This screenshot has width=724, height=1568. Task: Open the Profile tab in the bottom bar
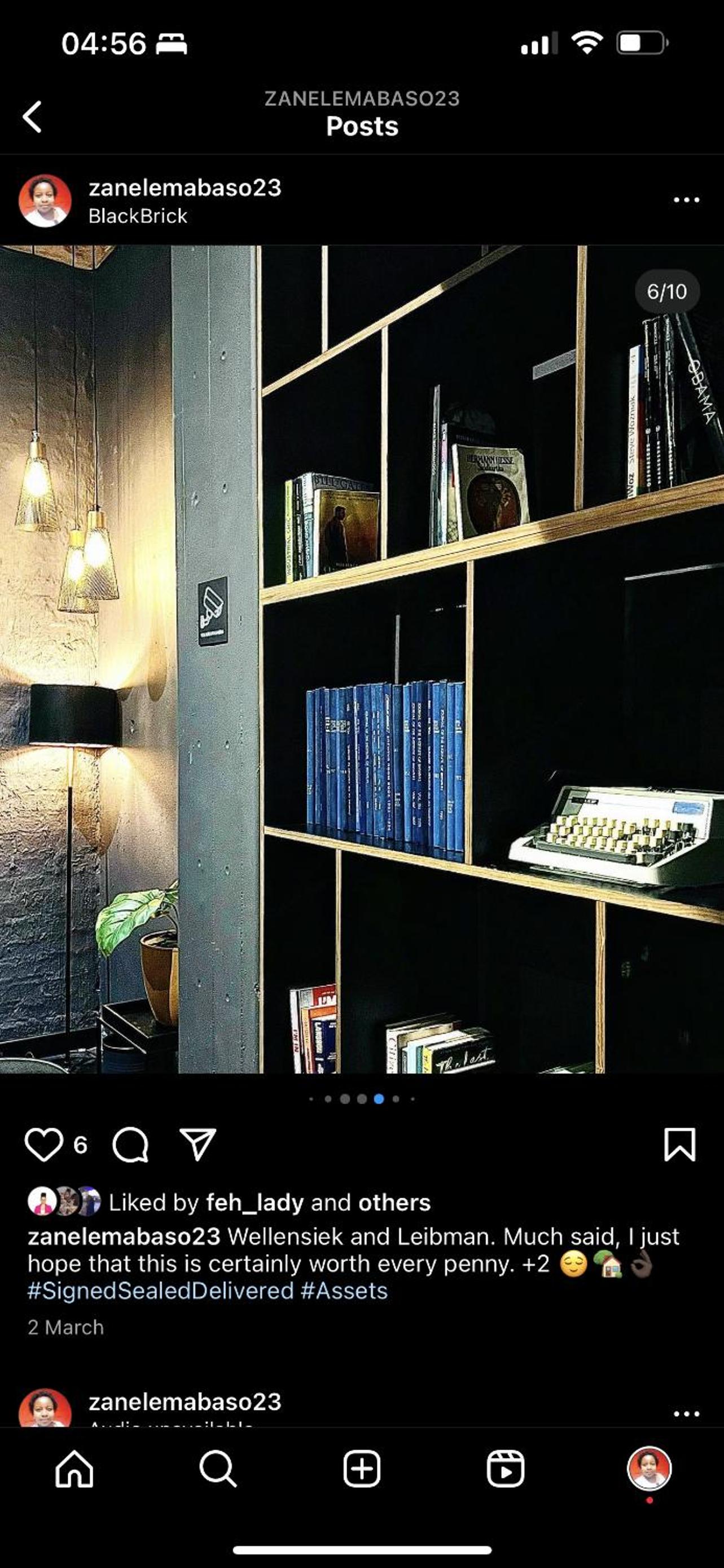(649, 1468)
